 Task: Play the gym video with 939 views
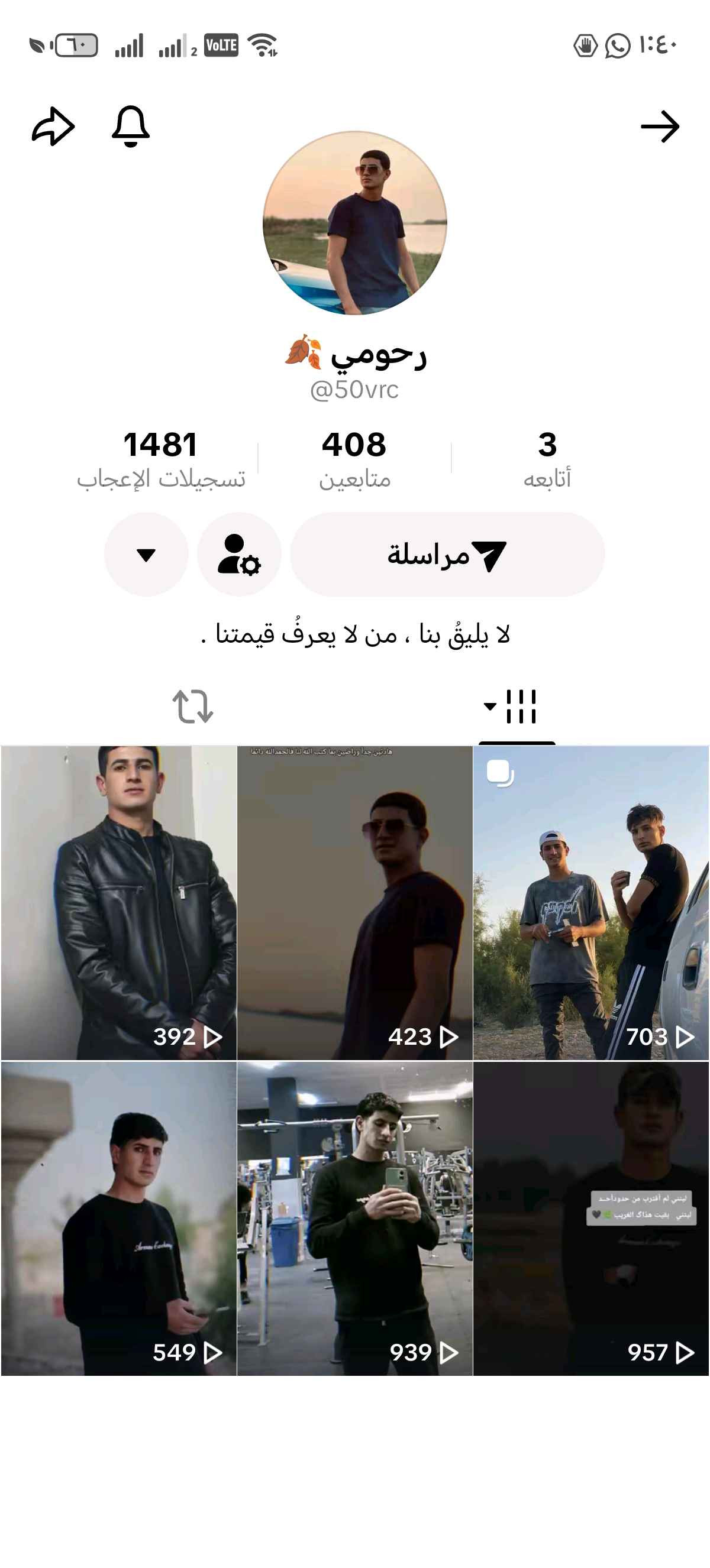pyautogui.click(x=354, y=1218)
